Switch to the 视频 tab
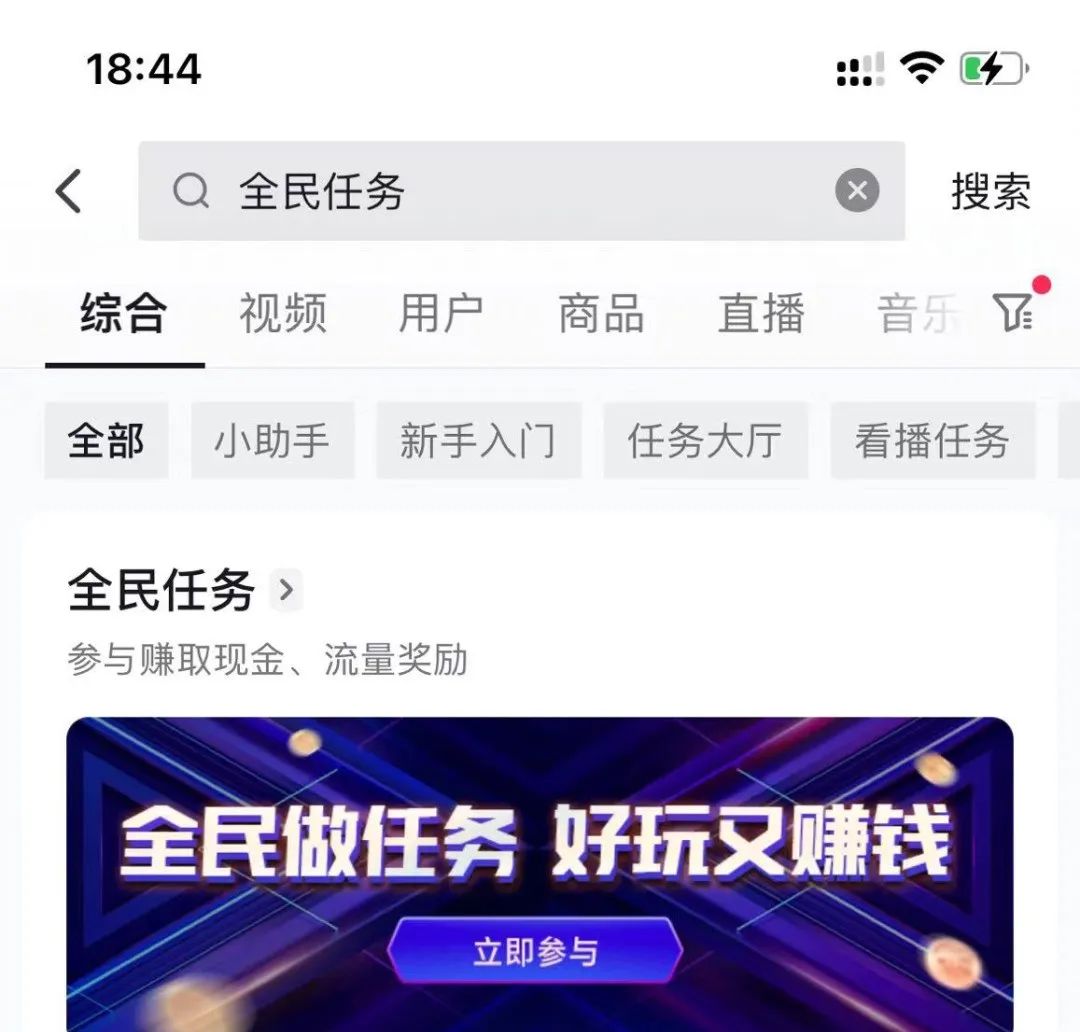The image size is (1080, 1032). click(283, 315)
